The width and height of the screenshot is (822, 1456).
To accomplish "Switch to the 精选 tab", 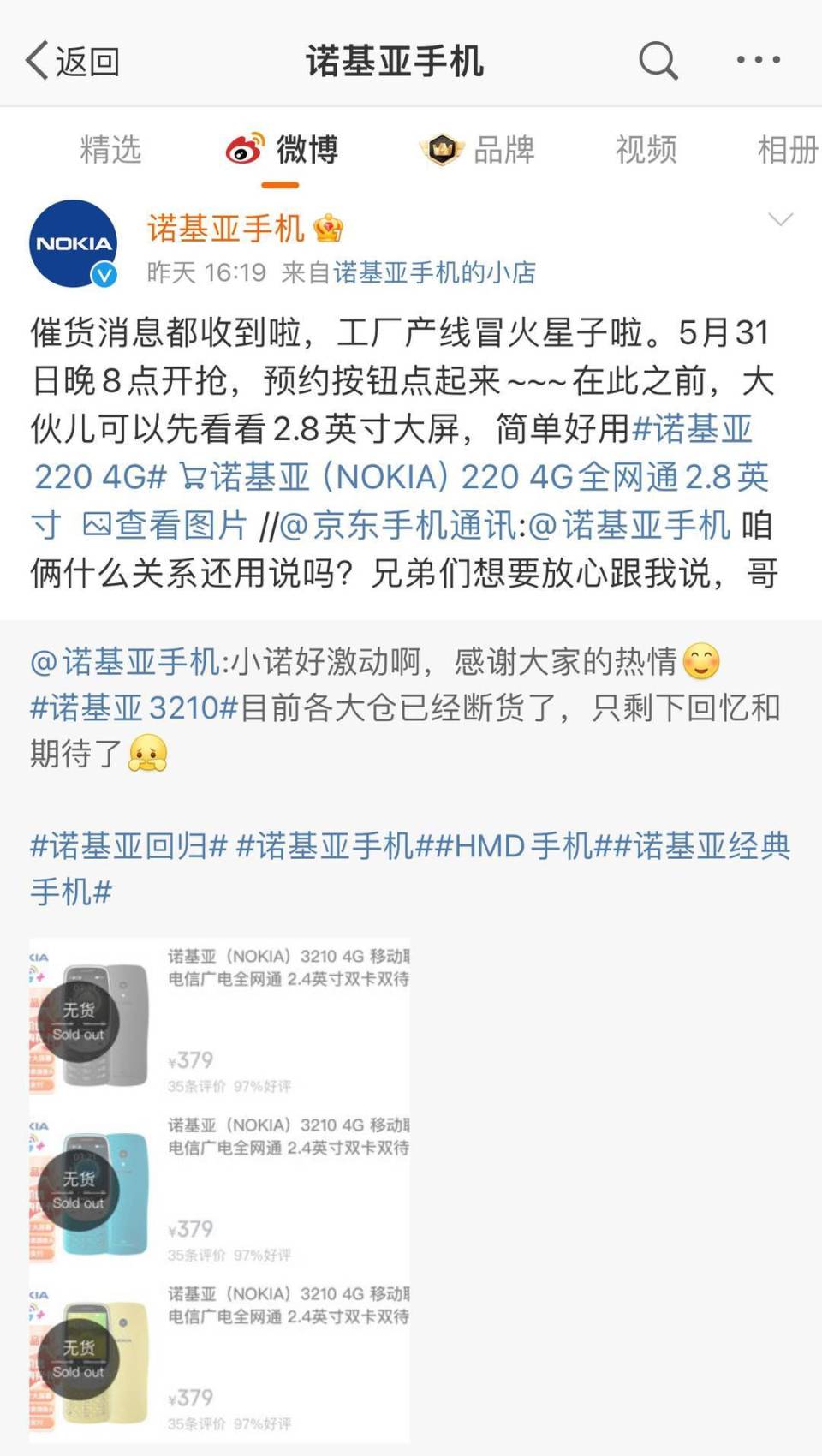I will point(110,150).
